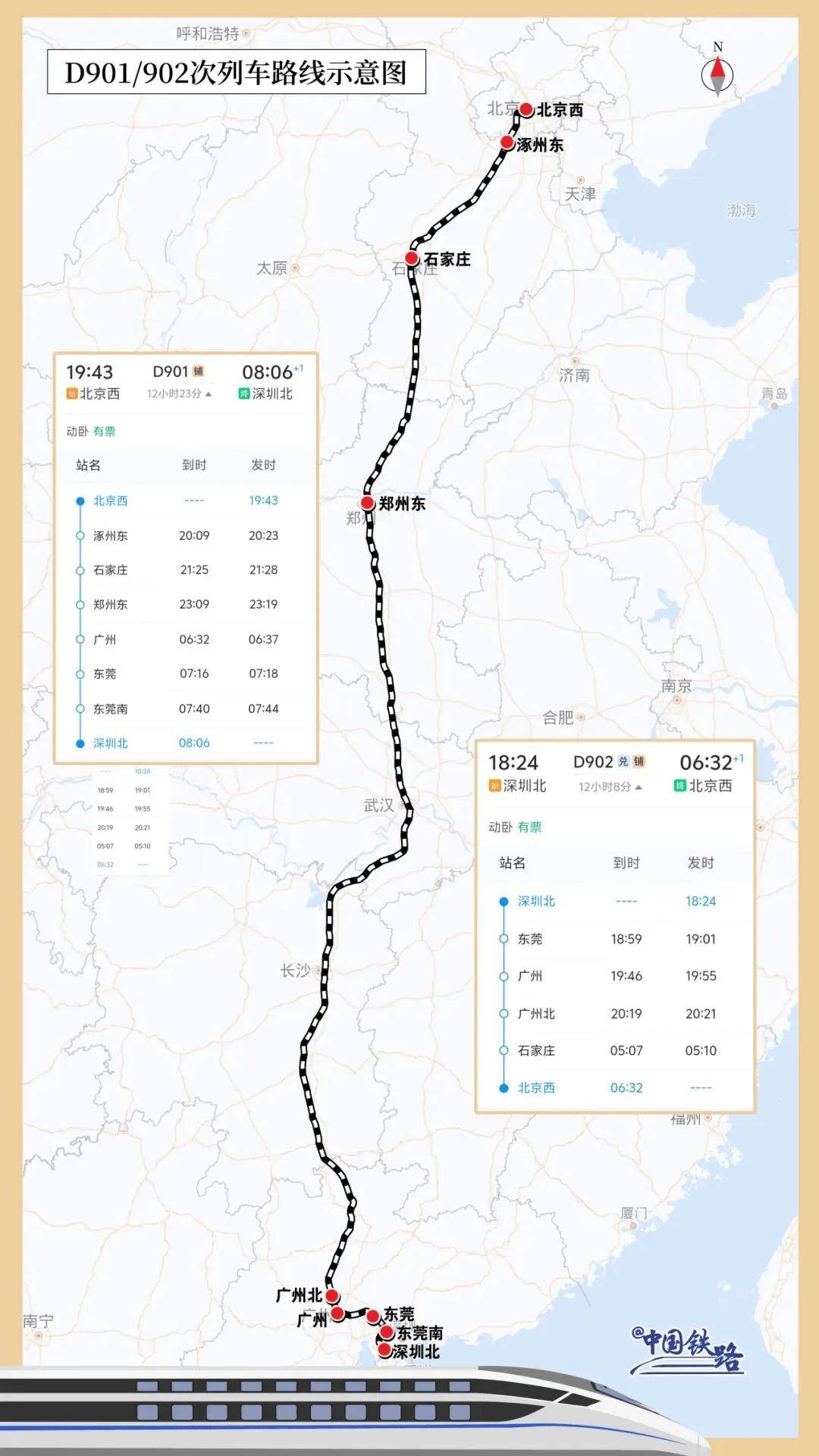The width and height of the screenshot is (819, 1456).
Task: Click the north compass icon
Action: 717,68
